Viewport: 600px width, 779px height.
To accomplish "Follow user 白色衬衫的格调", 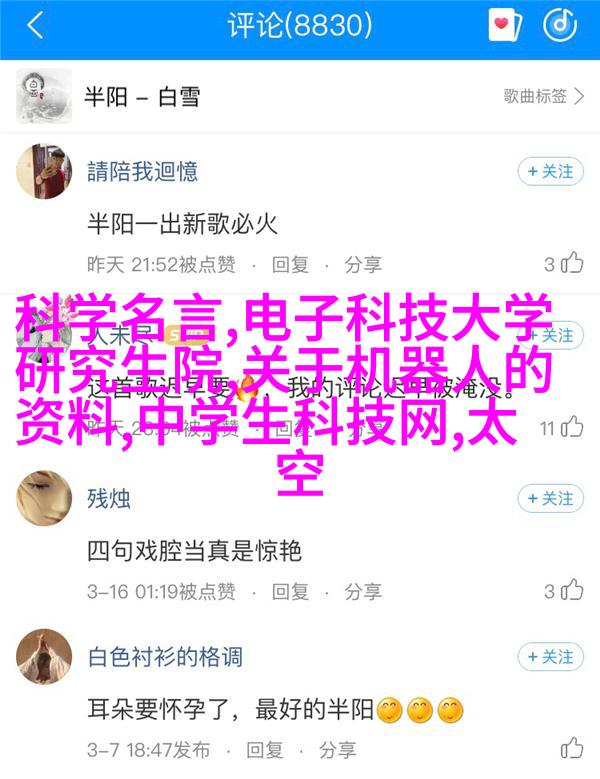I will click(x=549, y=657).
